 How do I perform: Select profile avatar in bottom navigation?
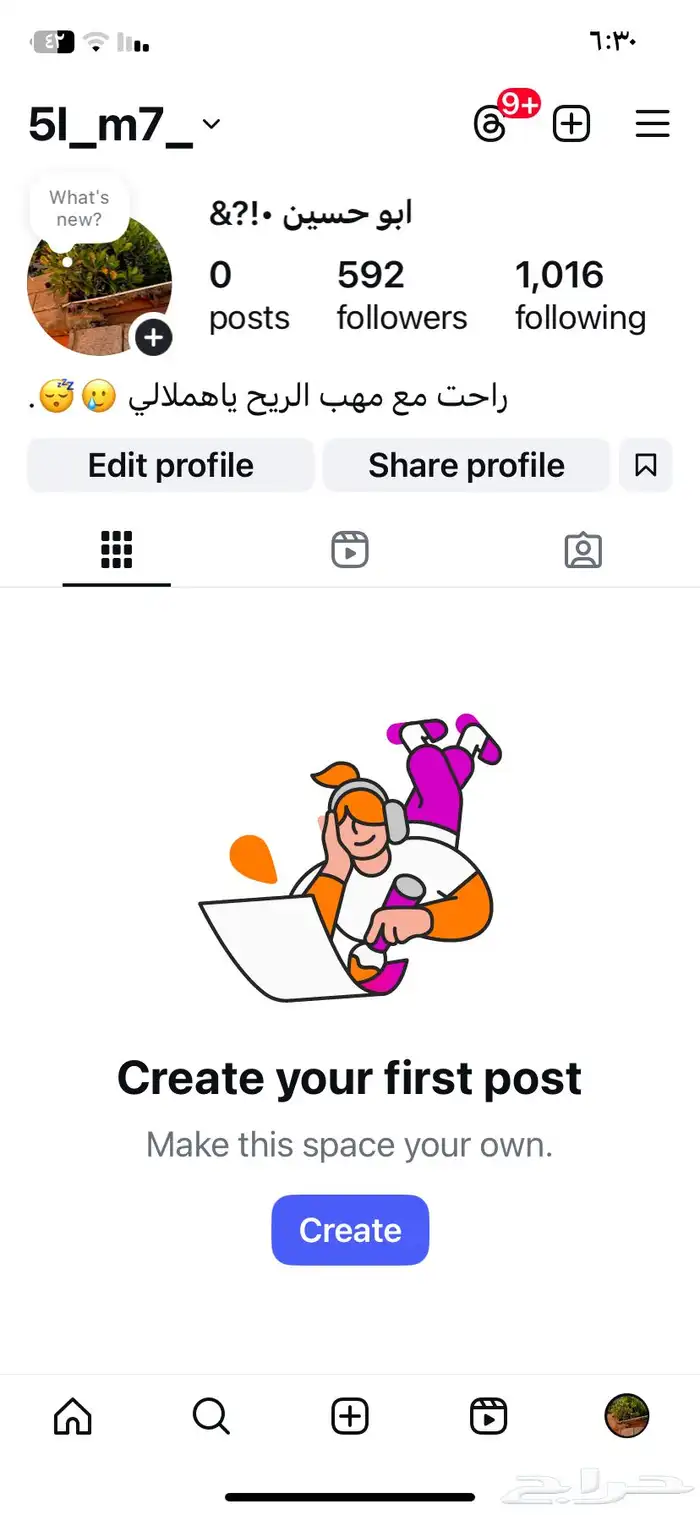point(627,1416)
